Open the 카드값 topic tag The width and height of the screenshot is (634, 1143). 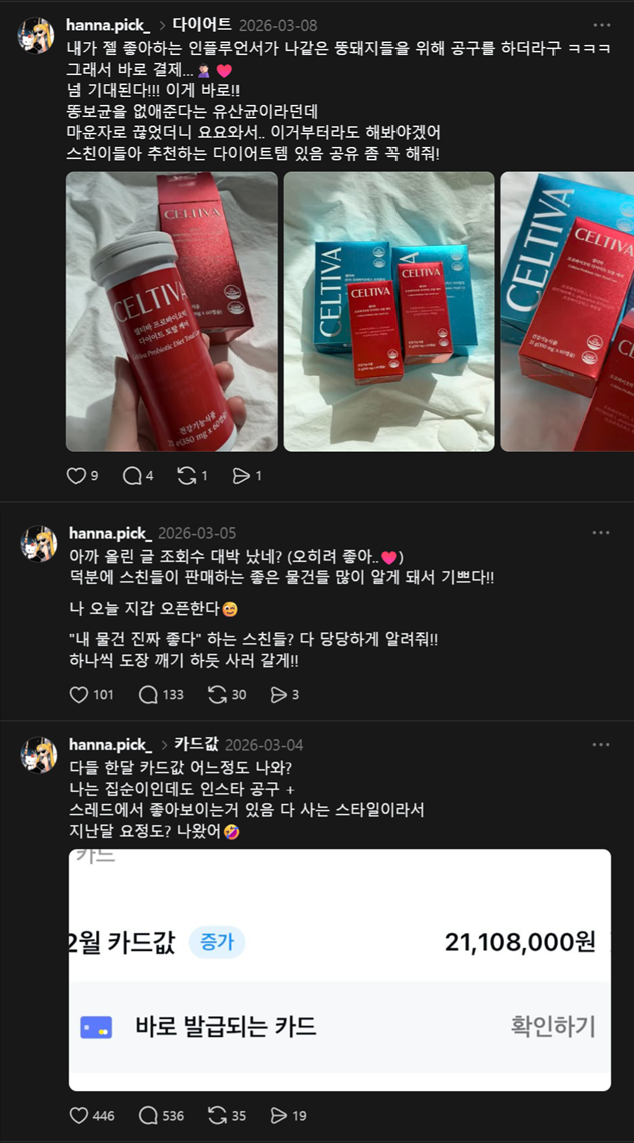coord(196,745)
